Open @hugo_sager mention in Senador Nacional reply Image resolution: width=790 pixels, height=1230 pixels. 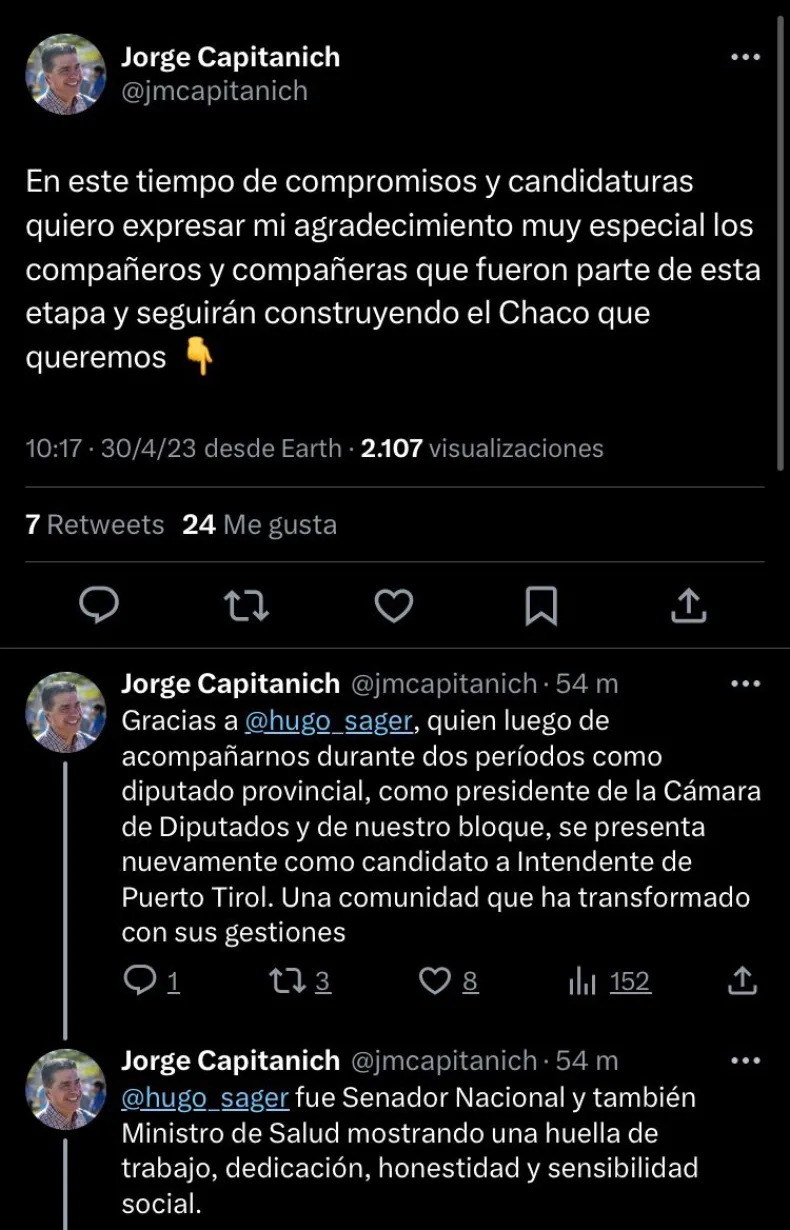pyautogui.click(x=205, y=1097)
